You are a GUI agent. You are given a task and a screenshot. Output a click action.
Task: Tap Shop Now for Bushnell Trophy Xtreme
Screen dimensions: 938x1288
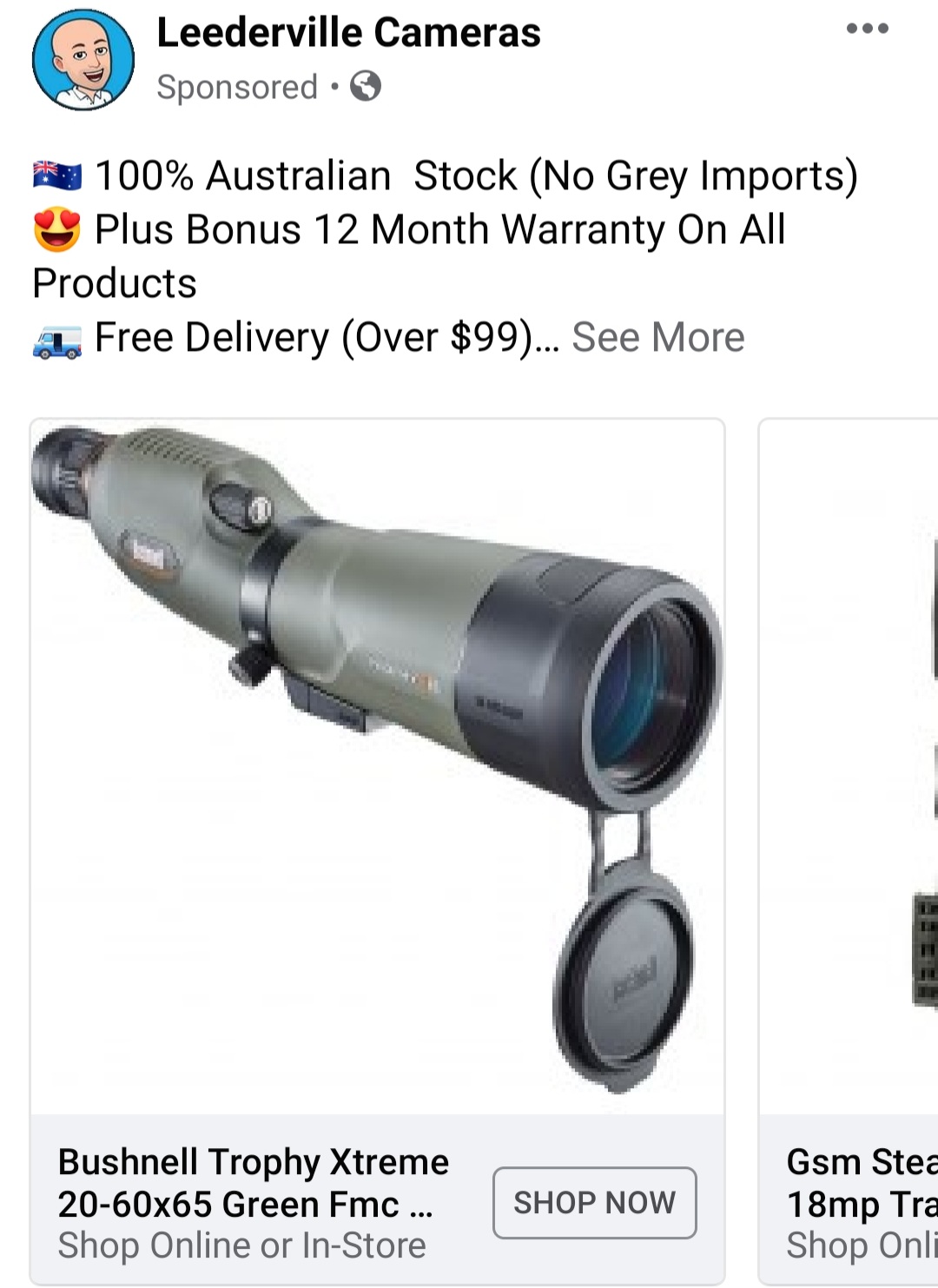pyautogui.click(x=594, y=1203)
